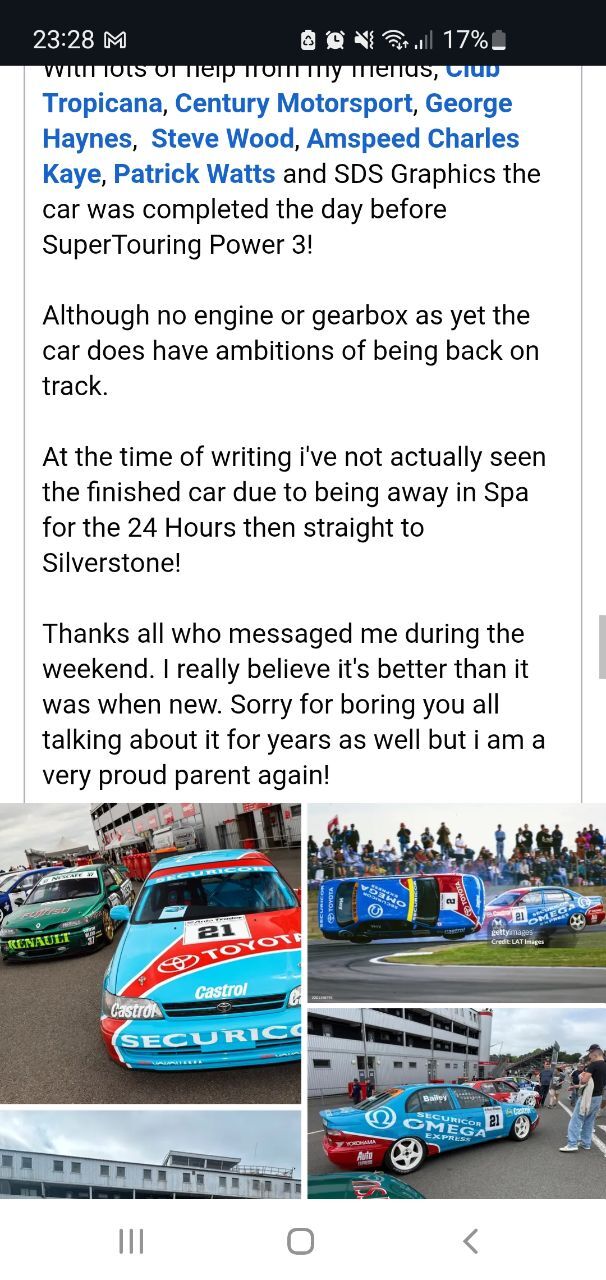Open the photo of the Toyota number 21 front

click(150, 953)
